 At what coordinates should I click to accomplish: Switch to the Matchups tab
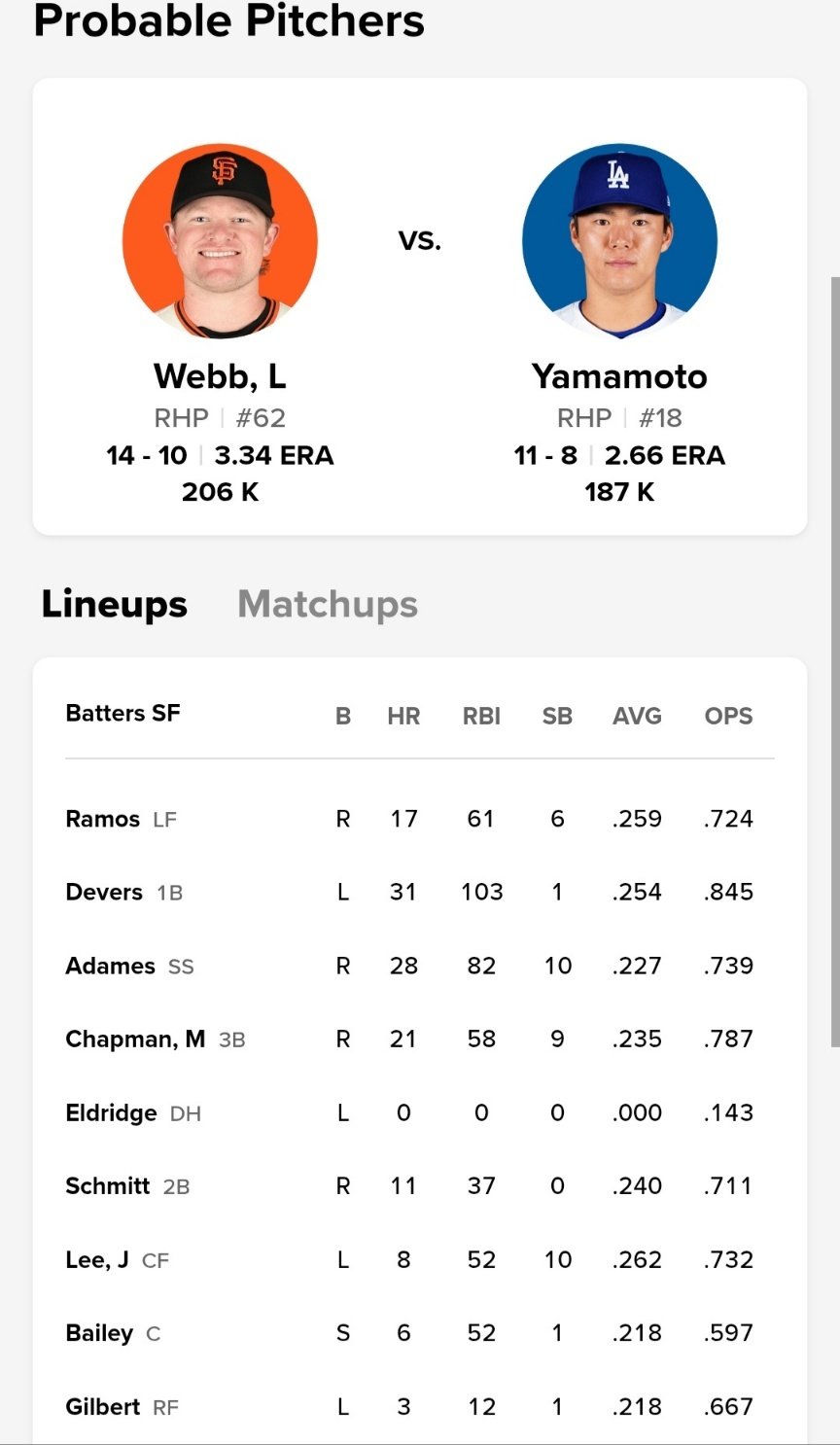pyautogui.click(x=327, y=604)
